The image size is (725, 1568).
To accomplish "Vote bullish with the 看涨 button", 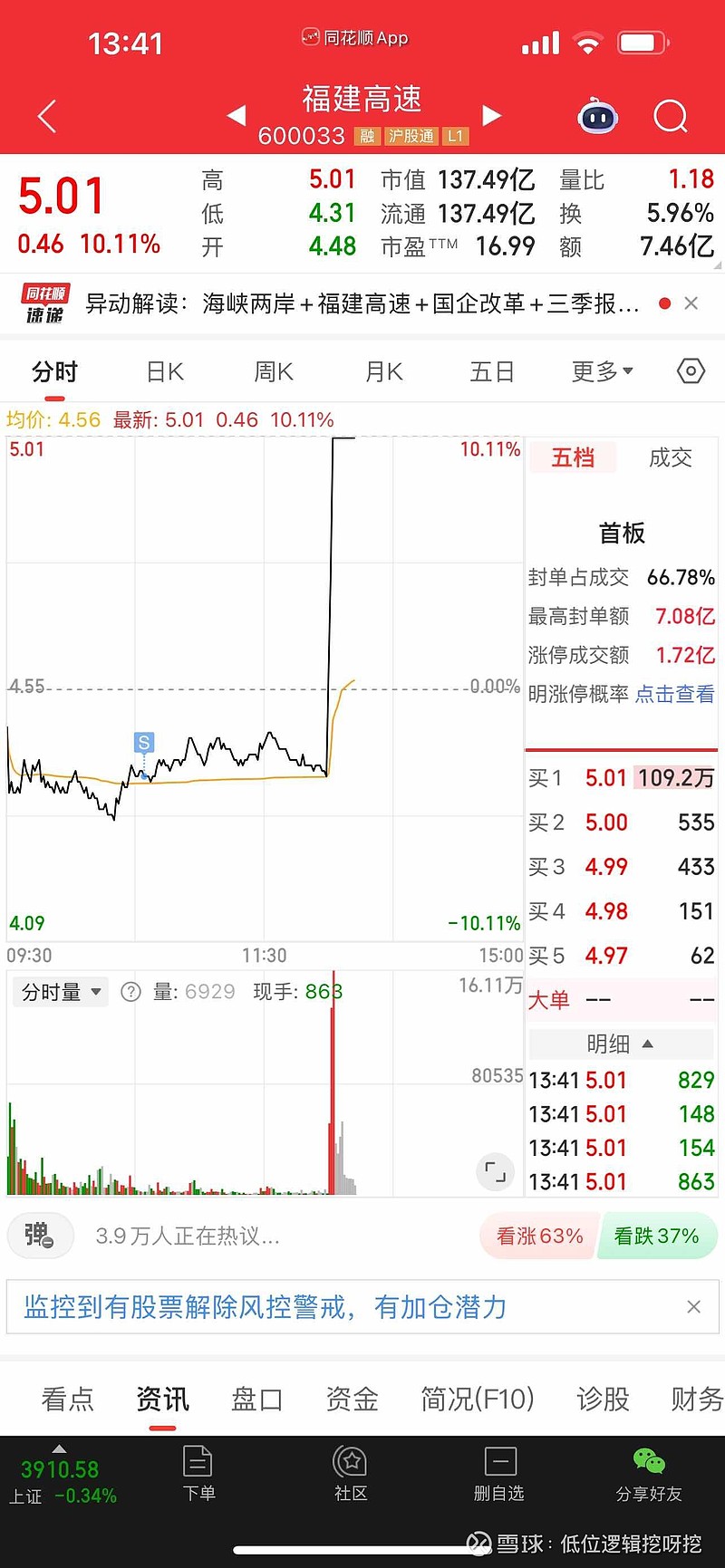I will pyautogui.click(x=537, y=1236).
